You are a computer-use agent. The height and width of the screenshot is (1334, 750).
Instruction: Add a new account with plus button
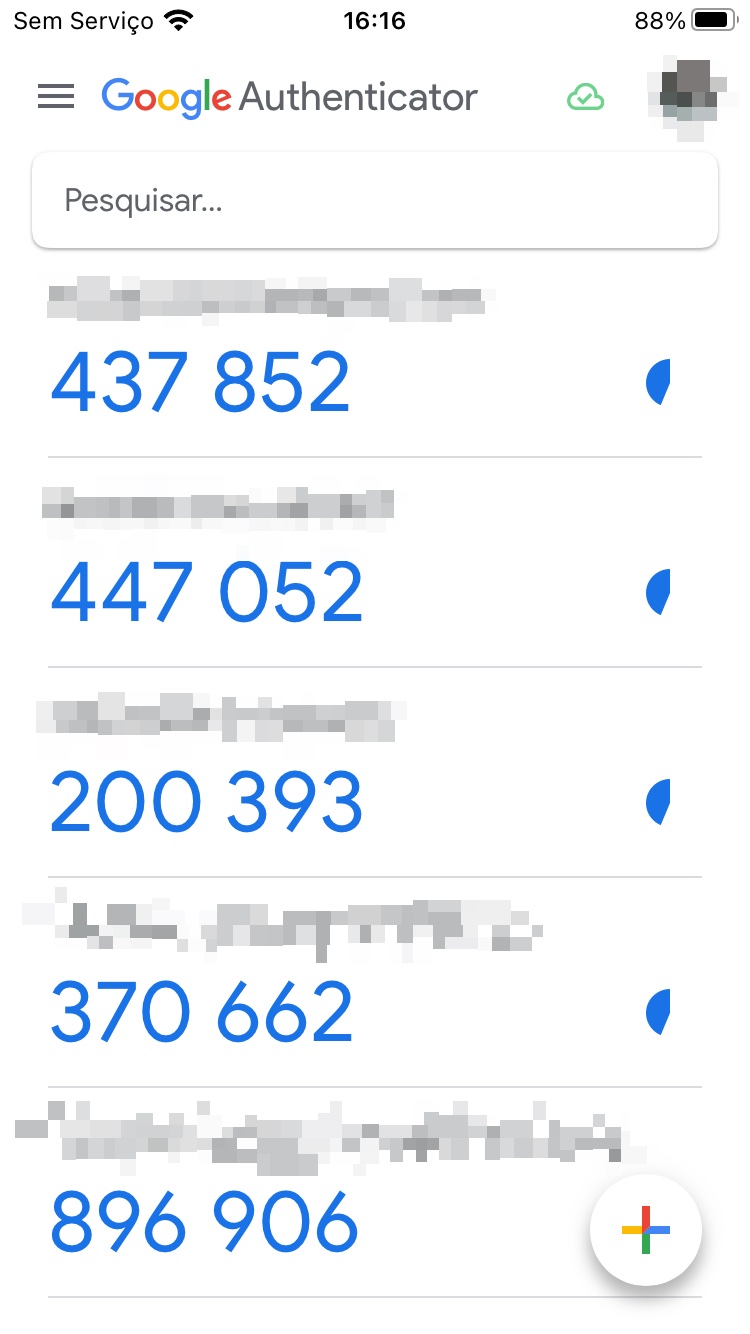pyautogui.click(x=646, y=1230)
